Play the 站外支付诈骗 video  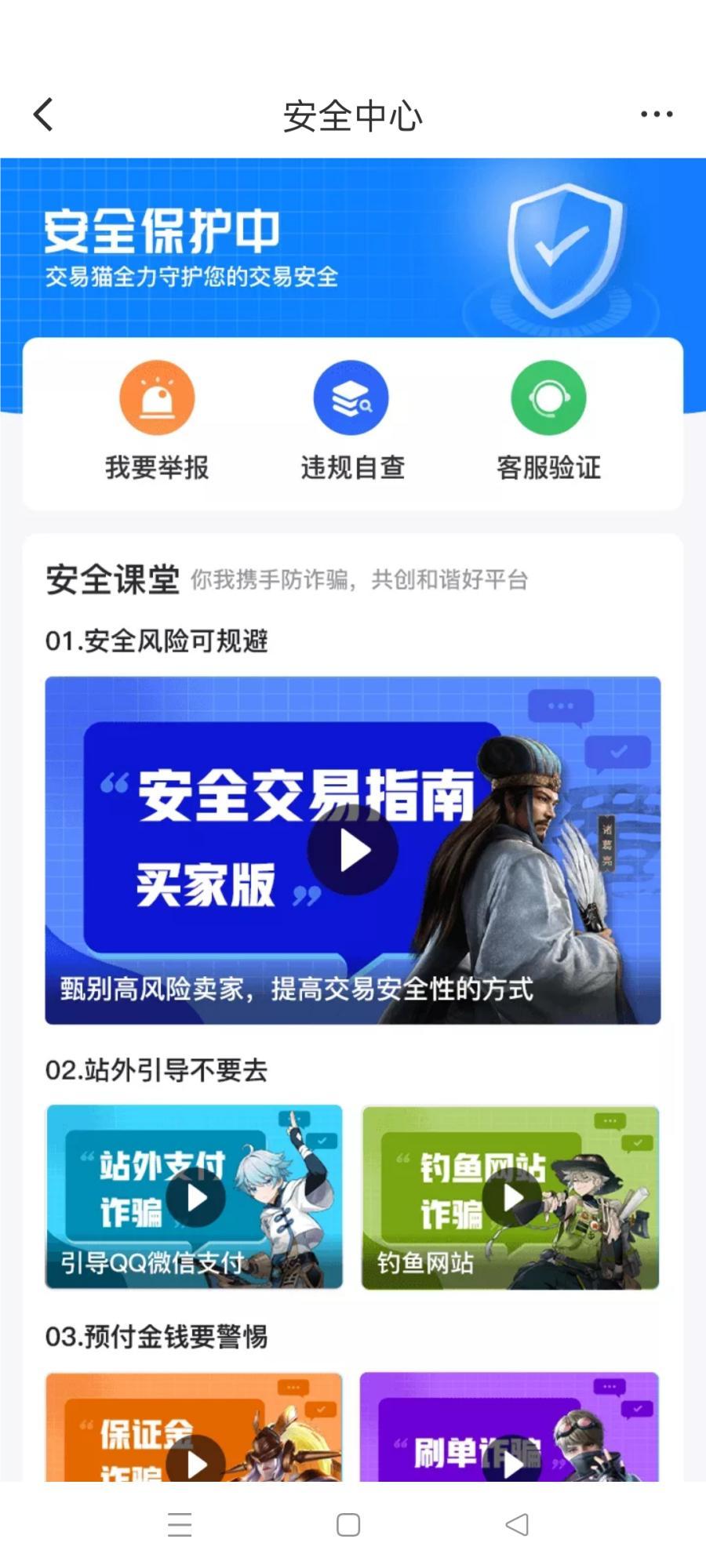[195, 1197]
